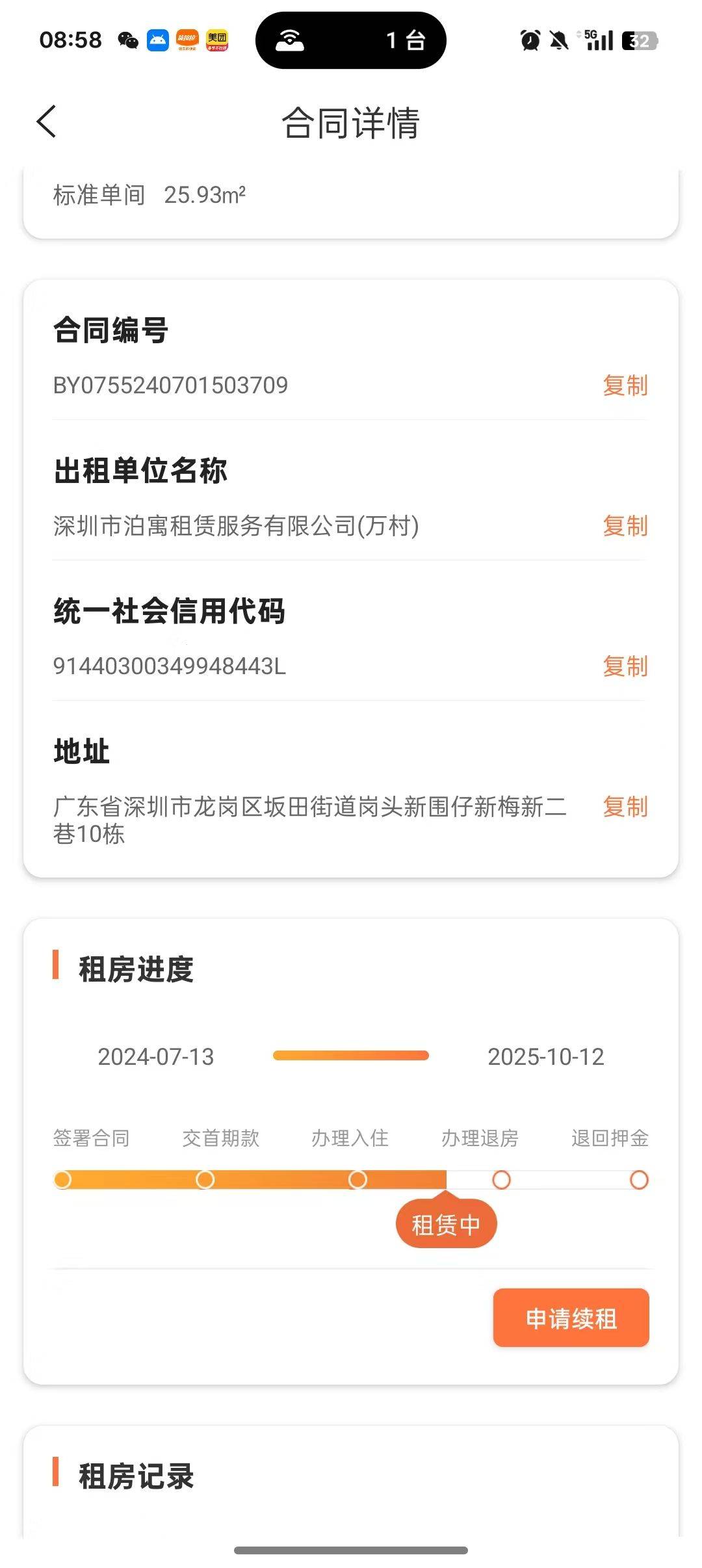The width and height of the screenshot is (702, 1568).
Task: Copy the lessor company name
Action: (625, 526)
